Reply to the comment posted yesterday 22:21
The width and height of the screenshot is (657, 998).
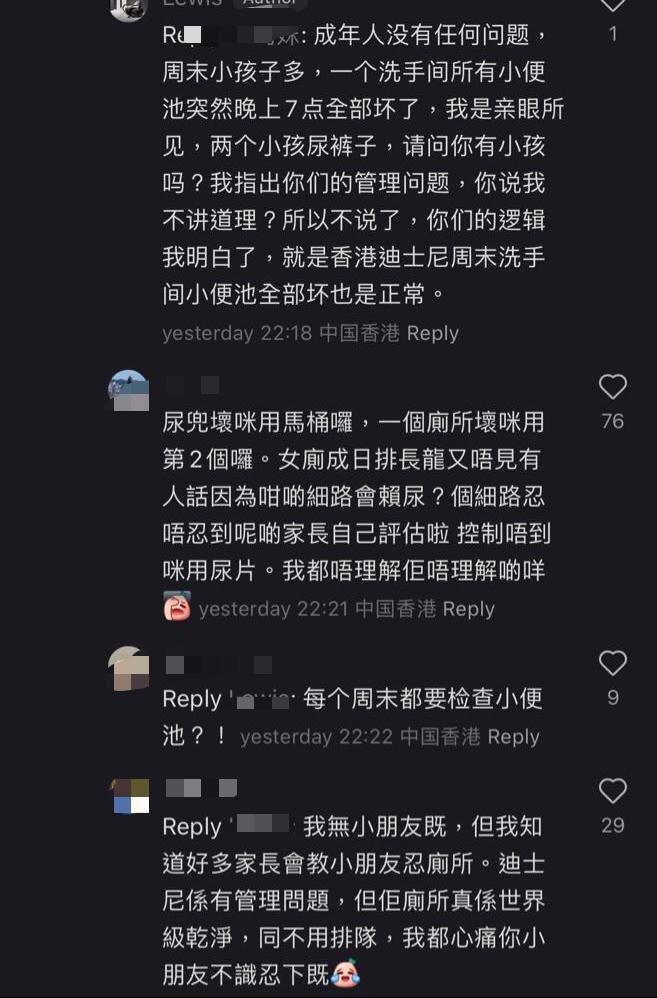[x=468, y=608]
